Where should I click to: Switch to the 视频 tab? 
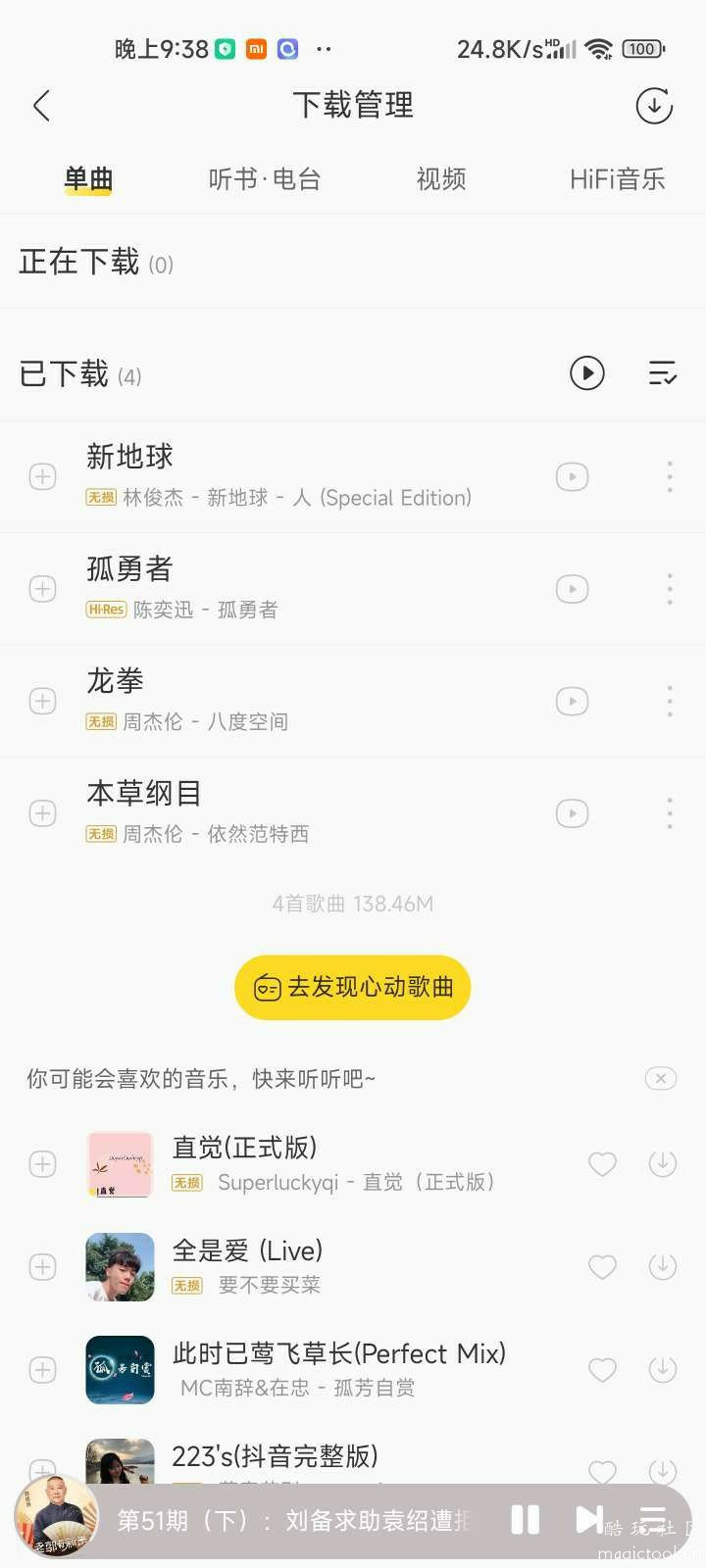pos(441,179)
